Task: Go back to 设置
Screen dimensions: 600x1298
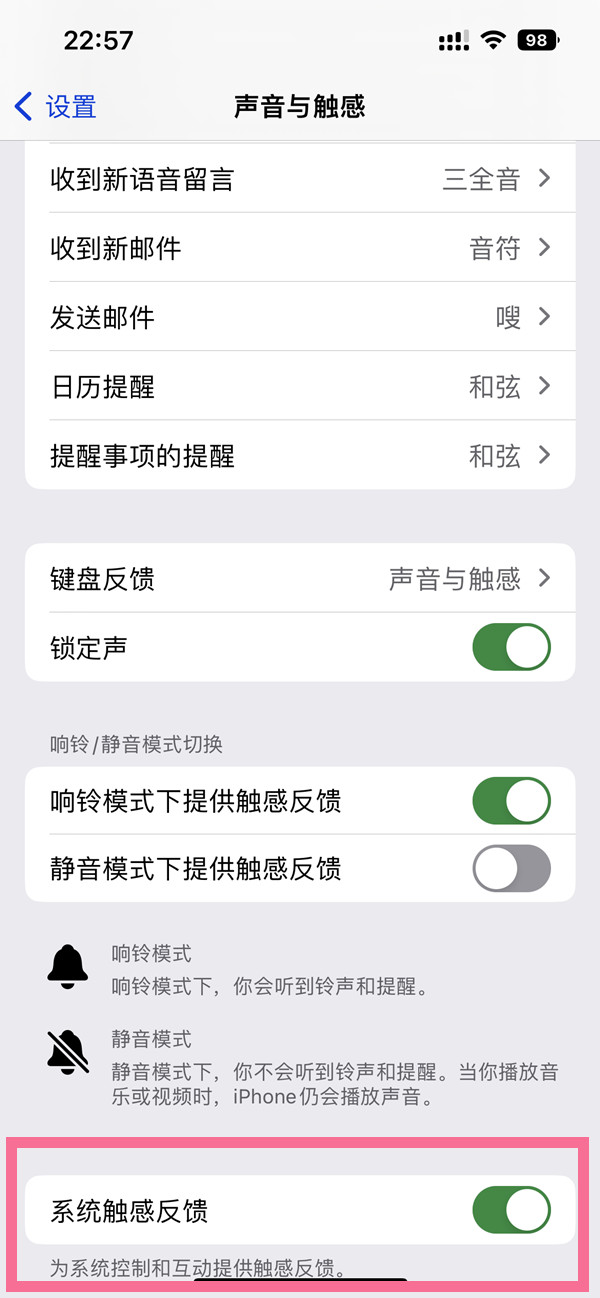Action: [57, 106]
